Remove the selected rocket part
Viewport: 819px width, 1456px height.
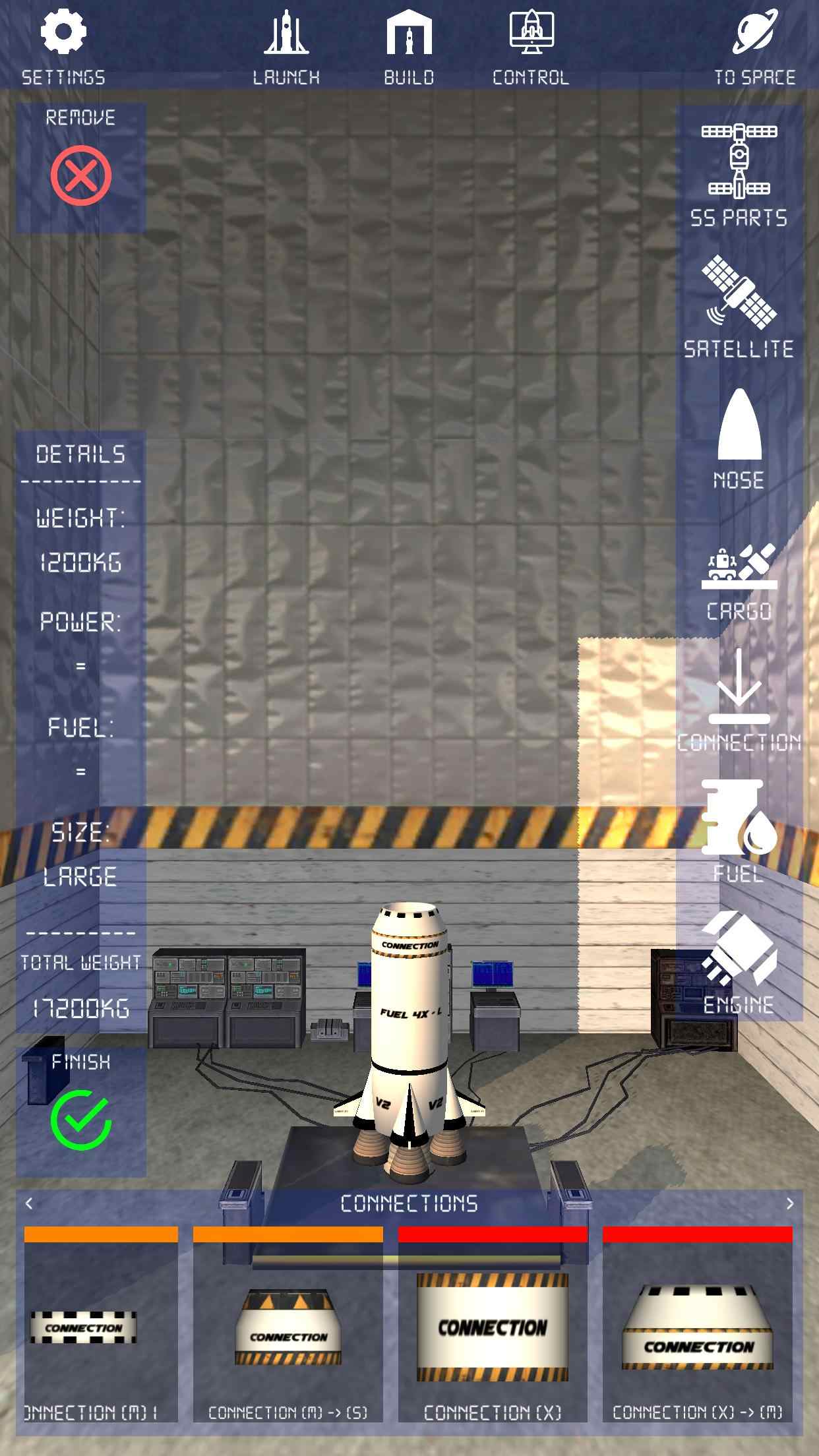tap(81, 175)
